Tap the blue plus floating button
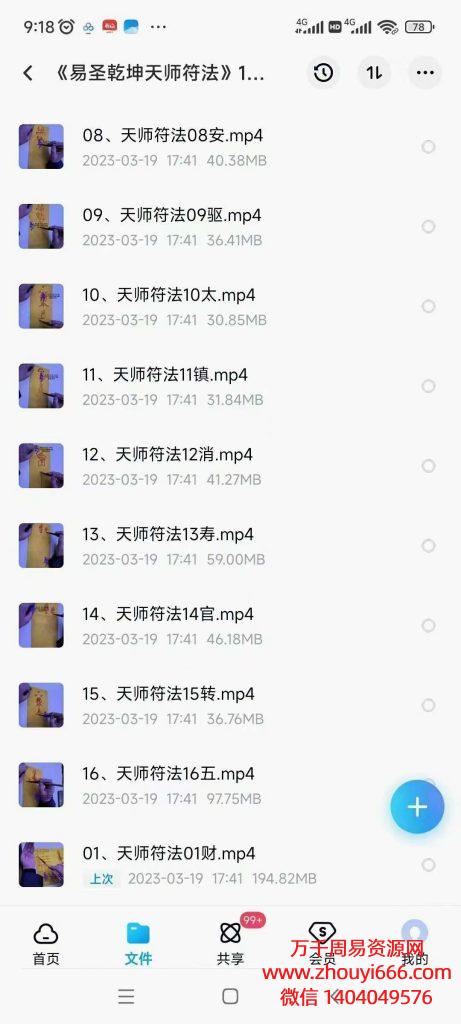The height and width of the screenshot is (1024, 461). 417,807
